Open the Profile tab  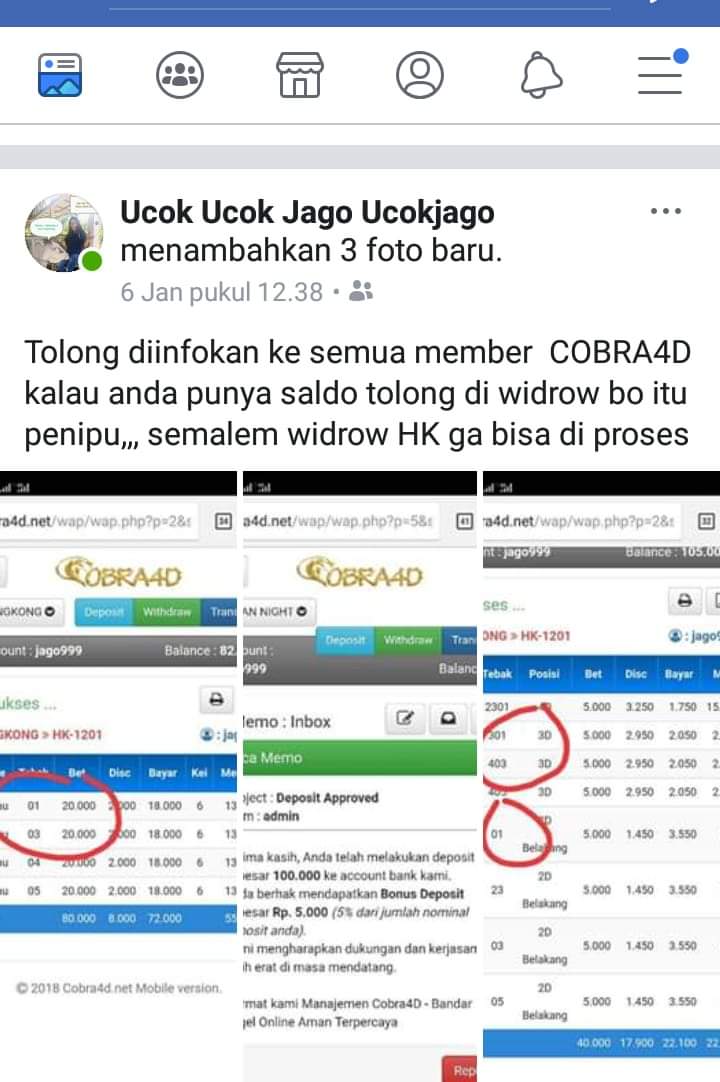pyautogui.click(x=420, y=75)
